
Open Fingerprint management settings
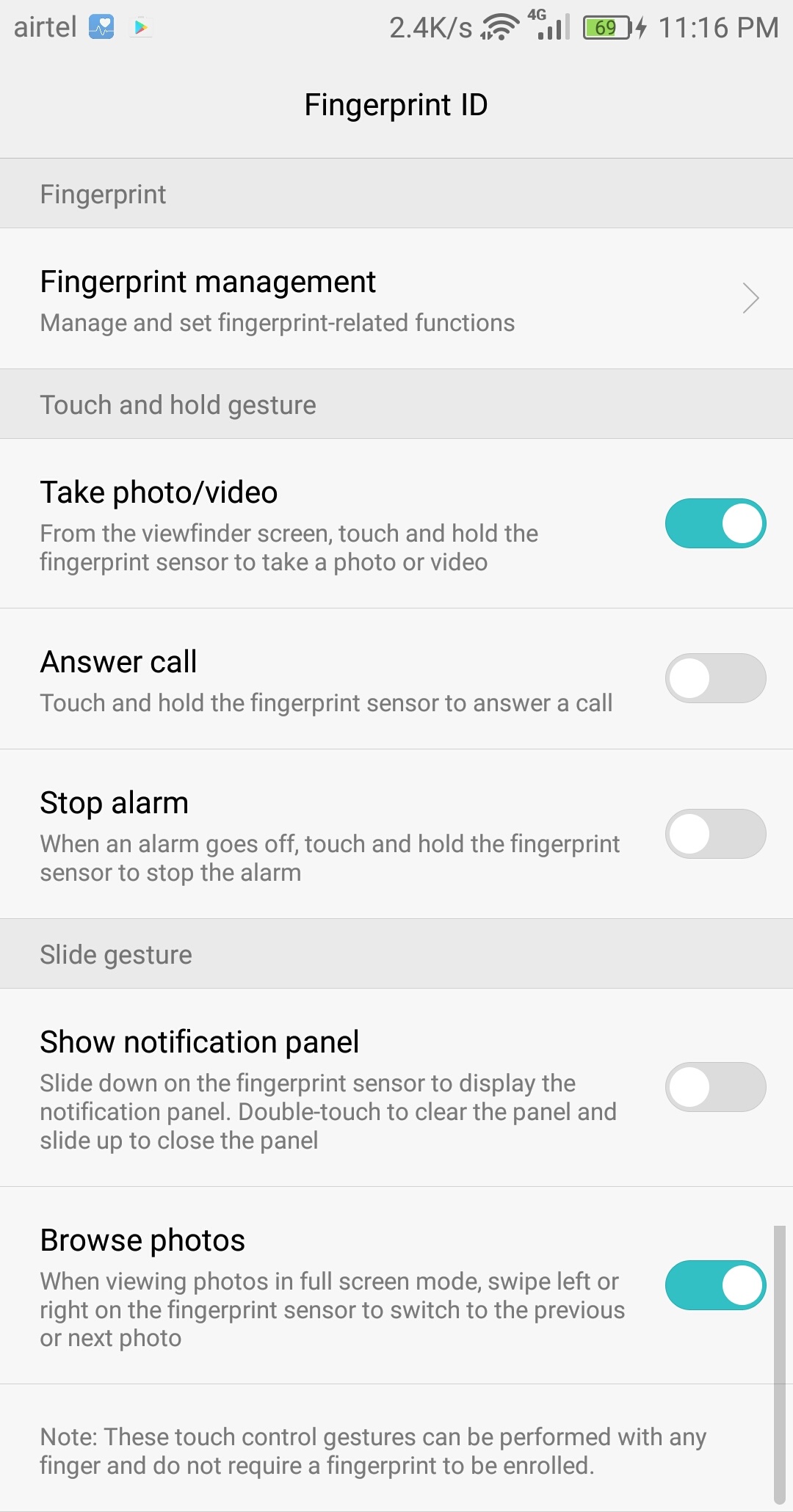click(x=396, y=299)
